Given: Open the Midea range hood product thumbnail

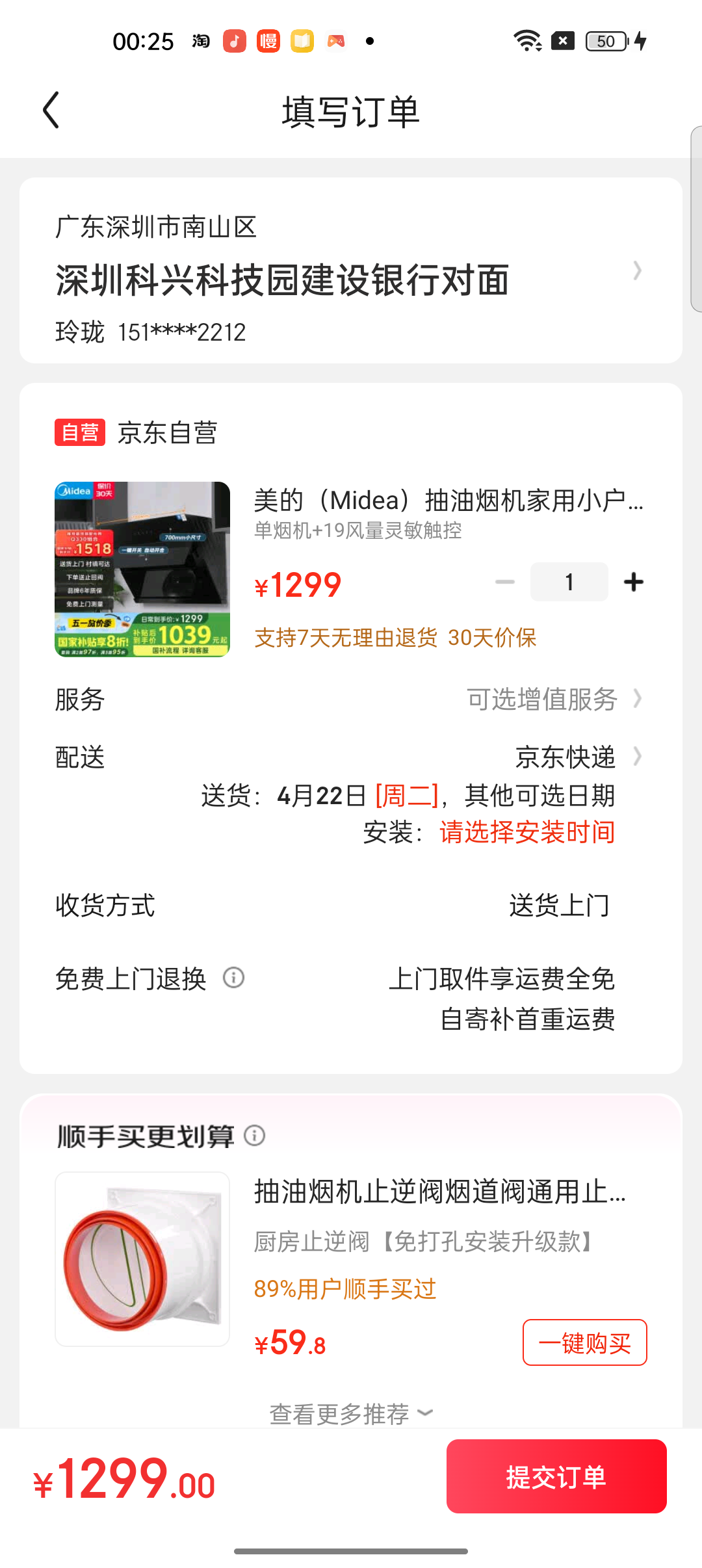Looking at the screenshot, I should 142,570.
